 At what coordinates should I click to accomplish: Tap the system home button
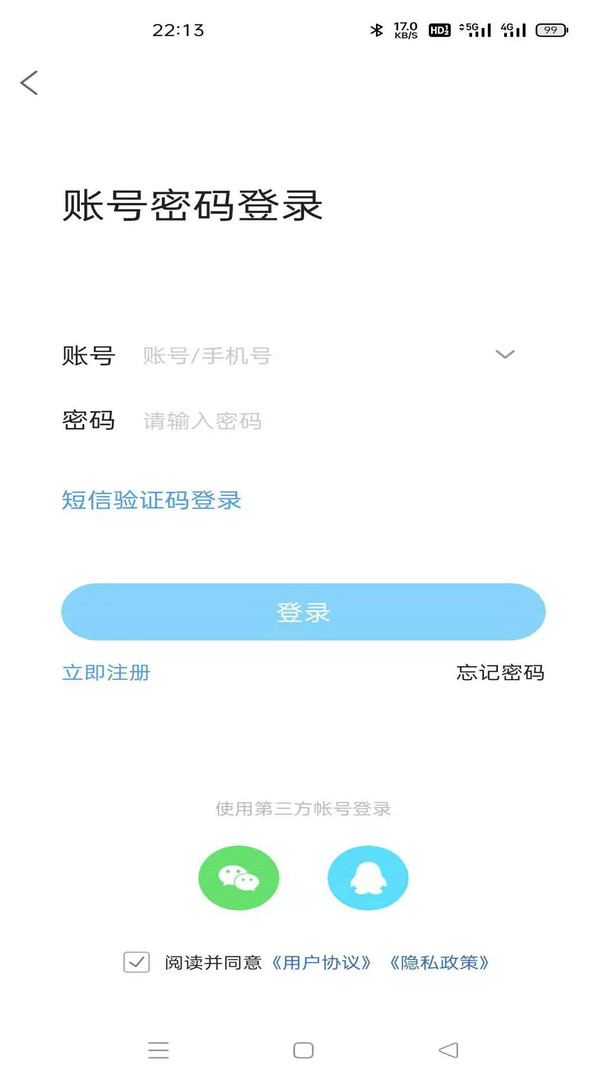click(303, 1050)
